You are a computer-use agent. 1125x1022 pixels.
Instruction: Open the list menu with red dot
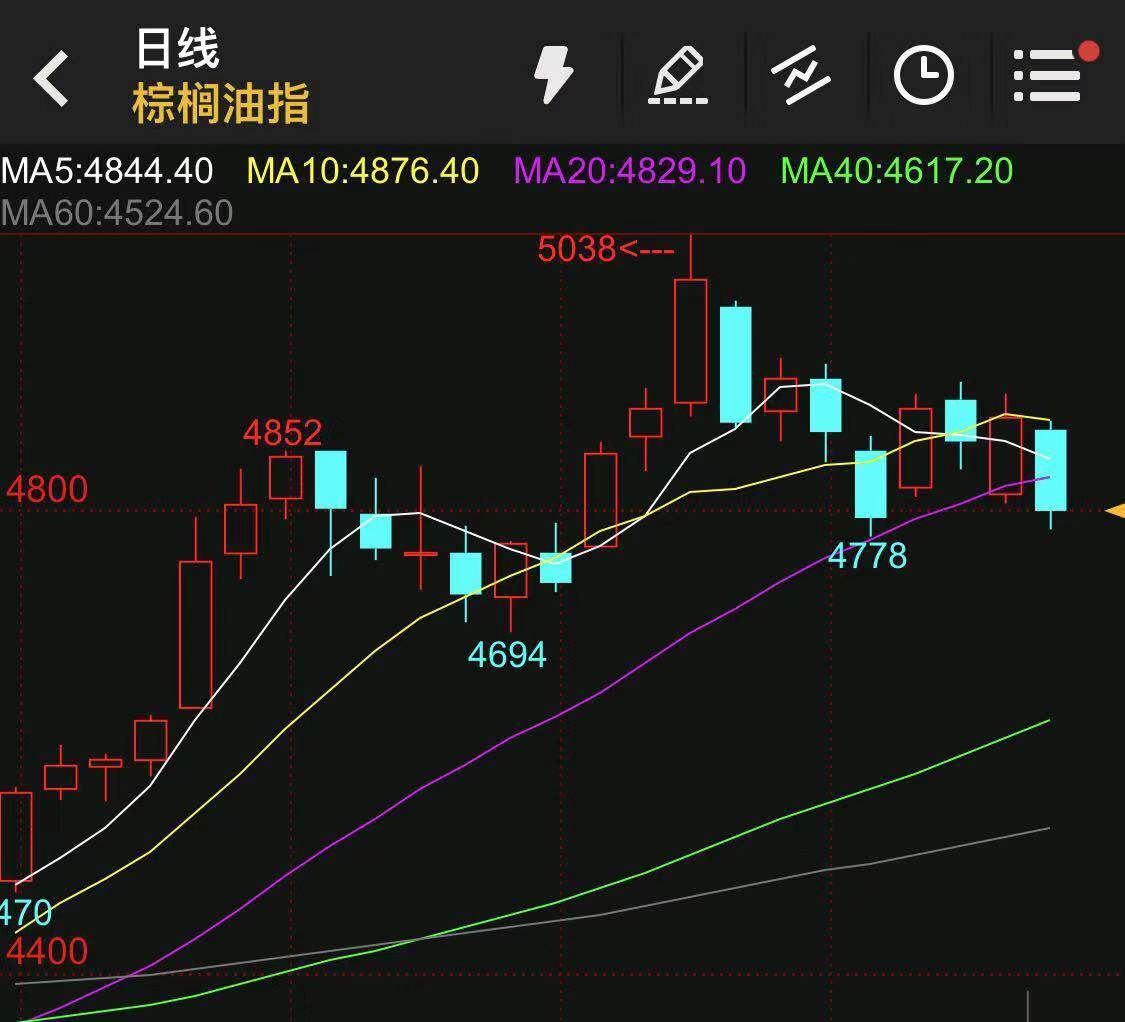[x=1048, y=75]
